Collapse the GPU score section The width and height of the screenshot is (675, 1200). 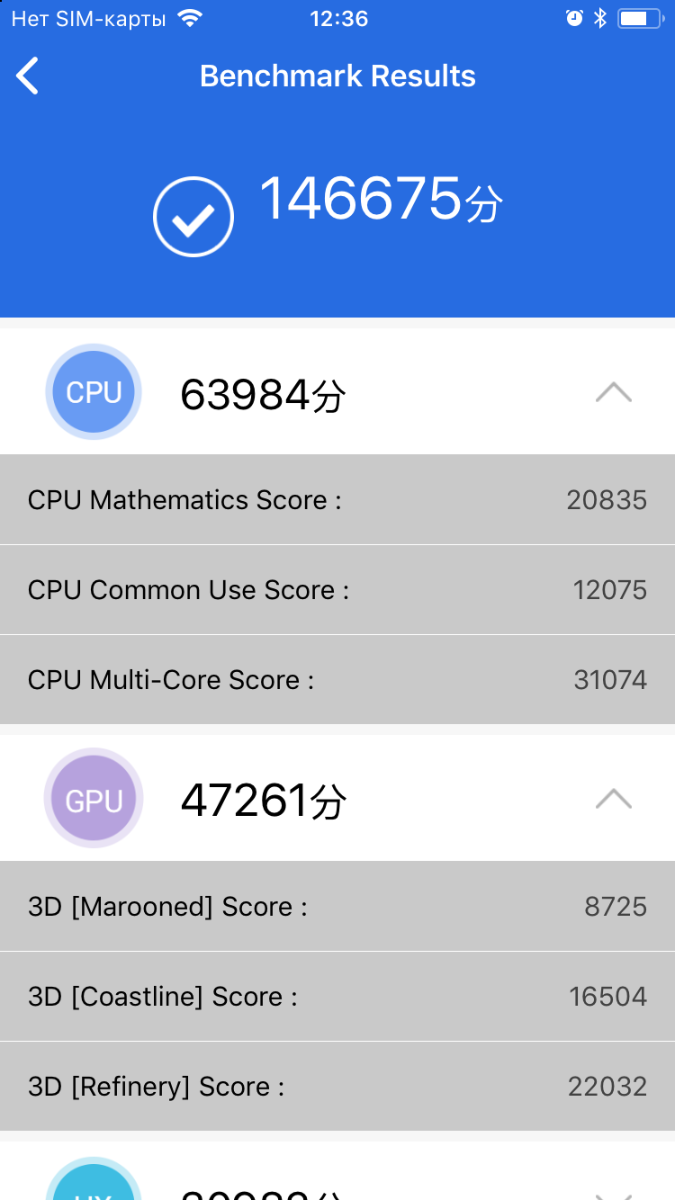point(613,799)
